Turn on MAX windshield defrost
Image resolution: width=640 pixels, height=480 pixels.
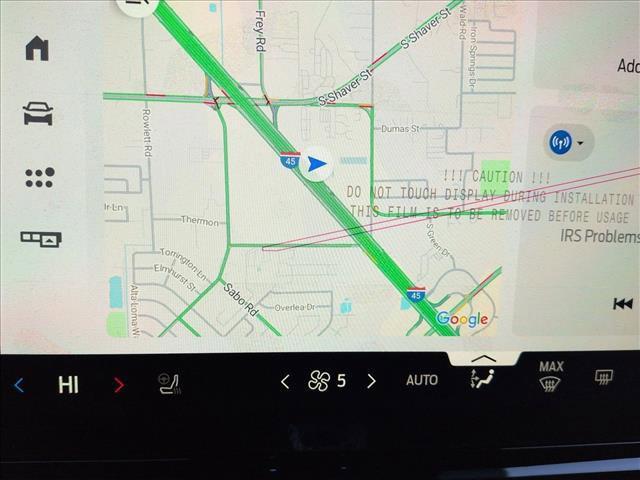click(550, 376)
